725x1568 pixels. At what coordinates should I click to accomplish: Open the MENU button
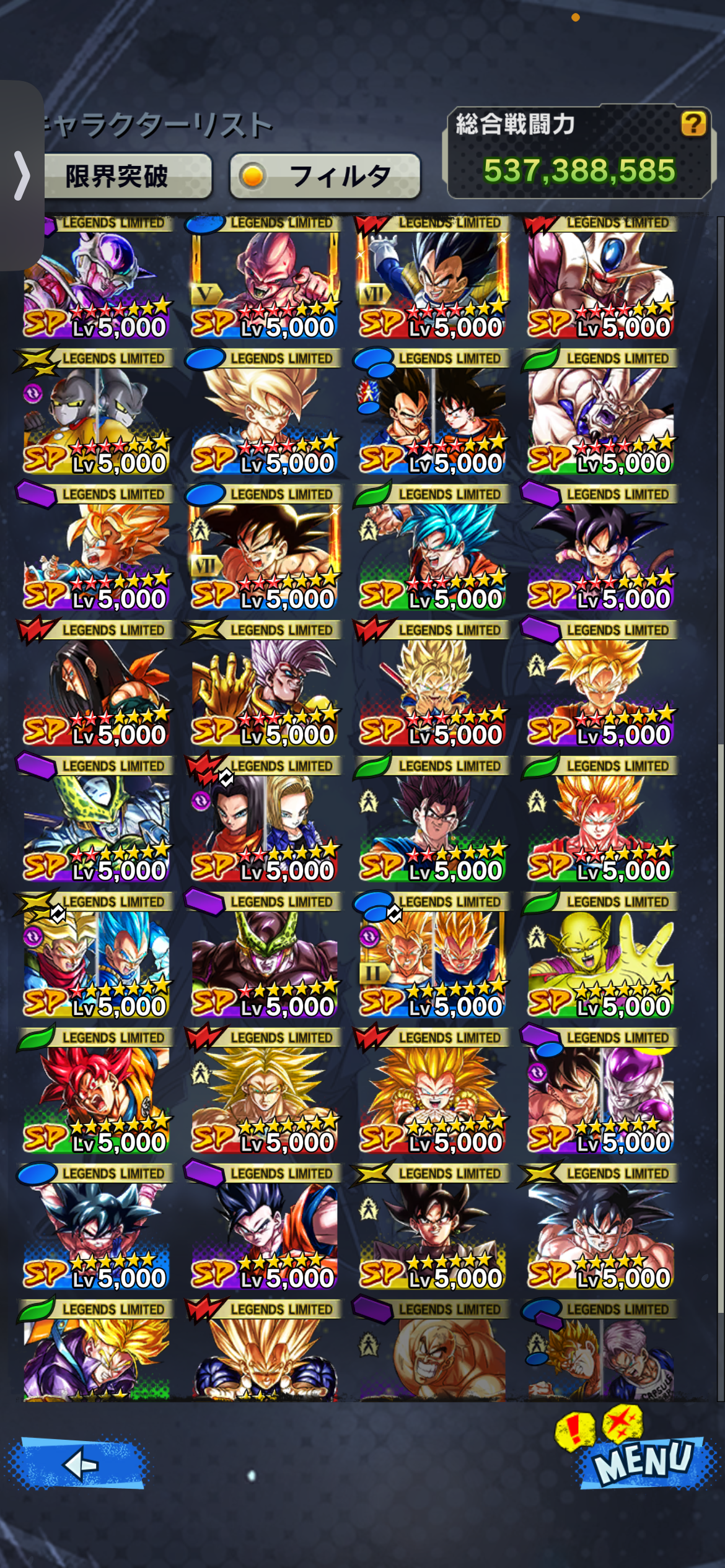tap(644, 1463)
